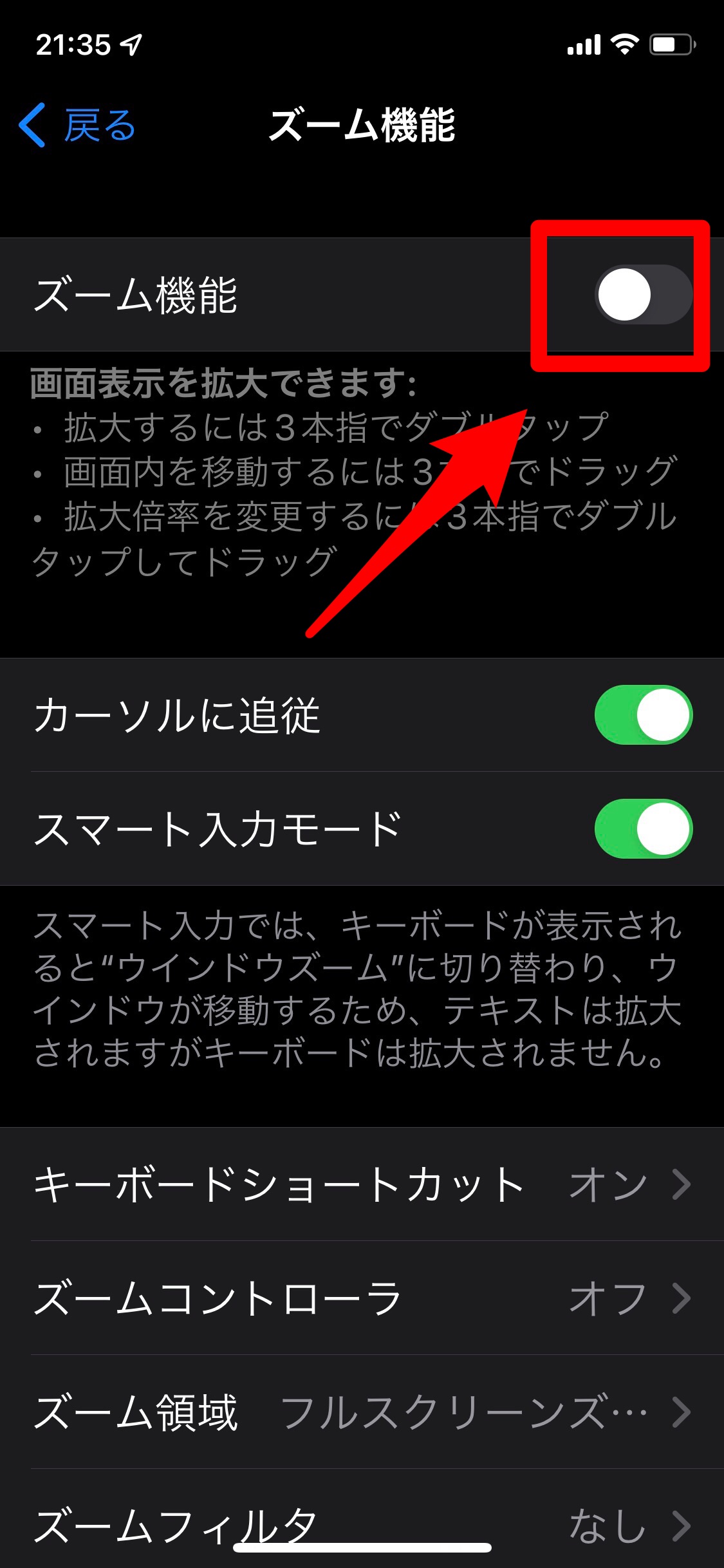Enable the ズーム機能 switch
The image size is (724, 1568).
pos(642,295)
